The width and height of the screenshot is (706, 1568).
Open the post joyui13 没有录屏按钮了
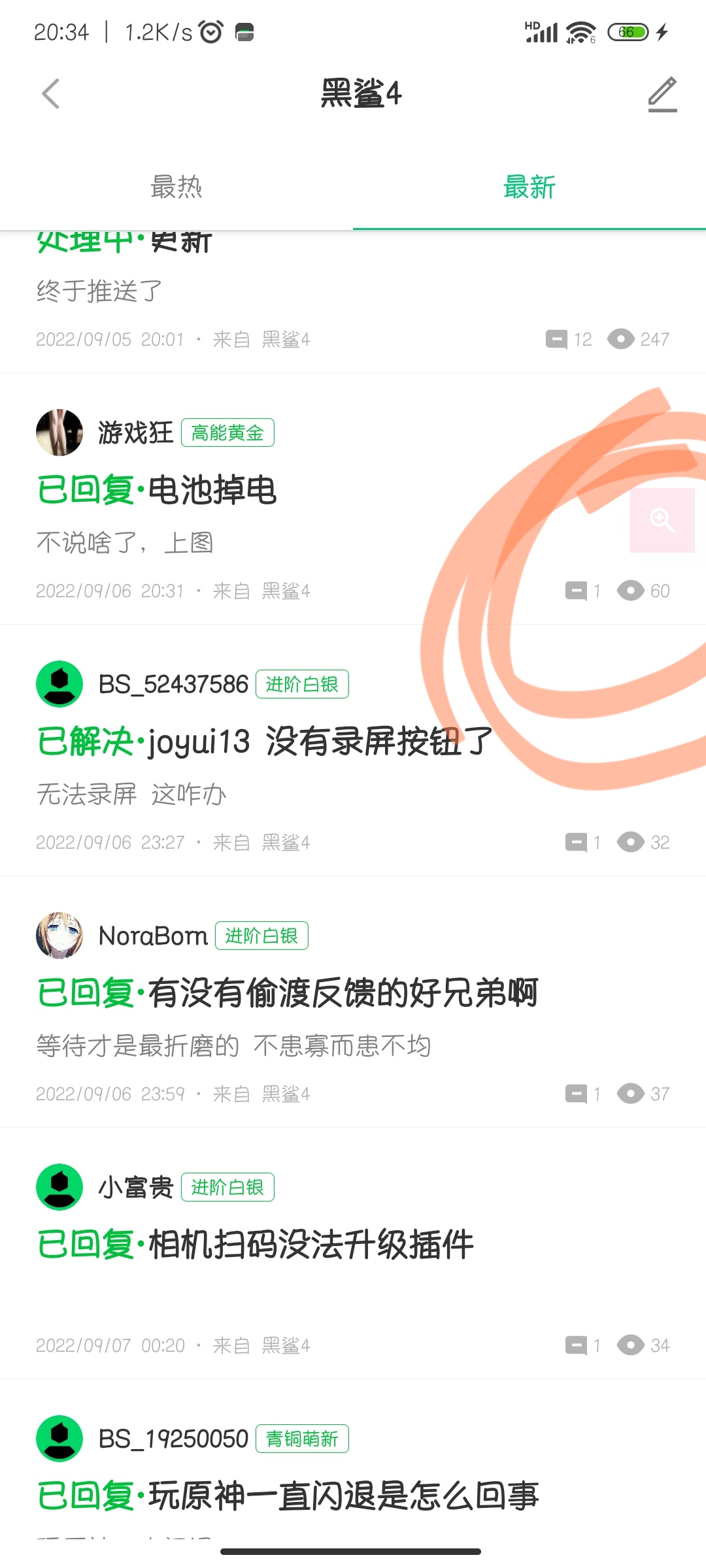pos(320,742)
